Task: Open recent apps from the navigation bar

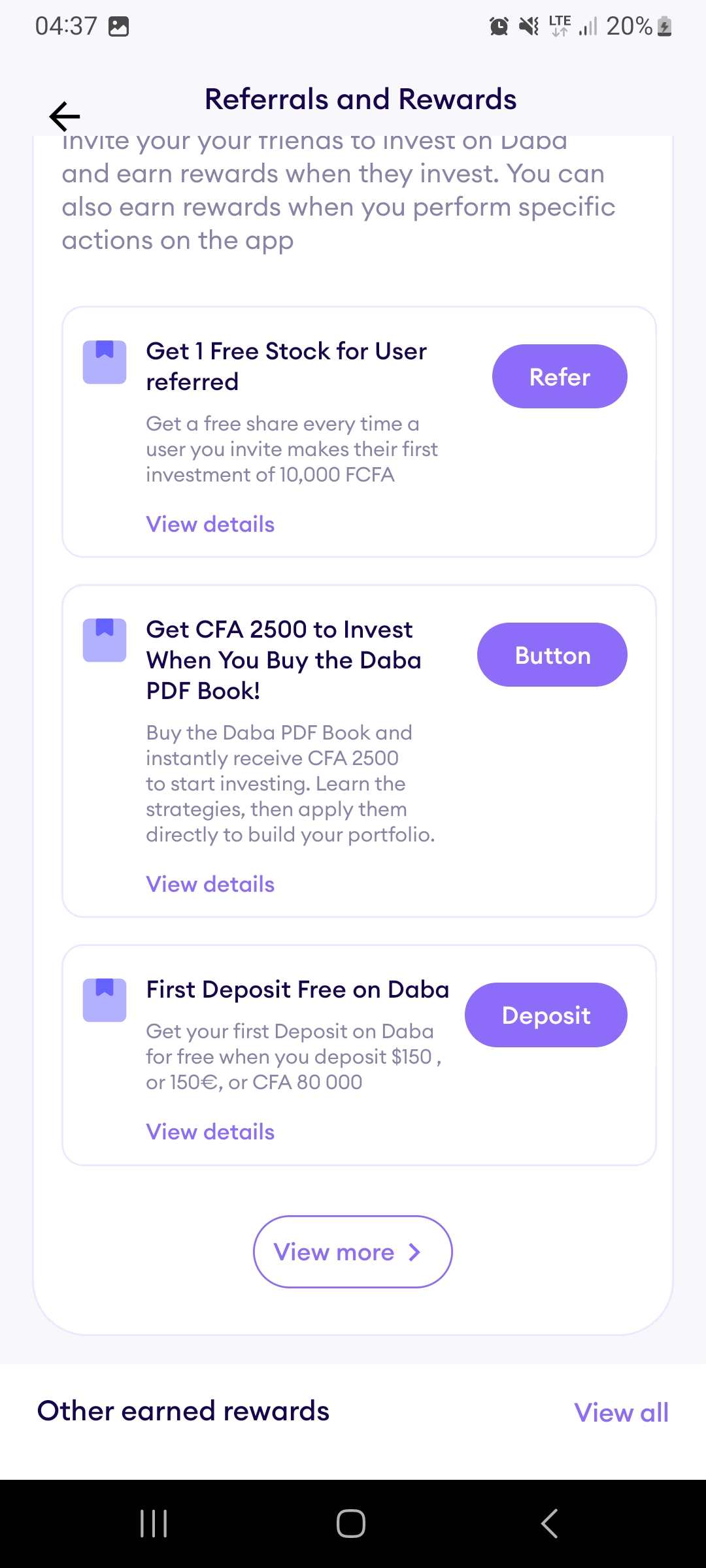Action: (154, 1524)
